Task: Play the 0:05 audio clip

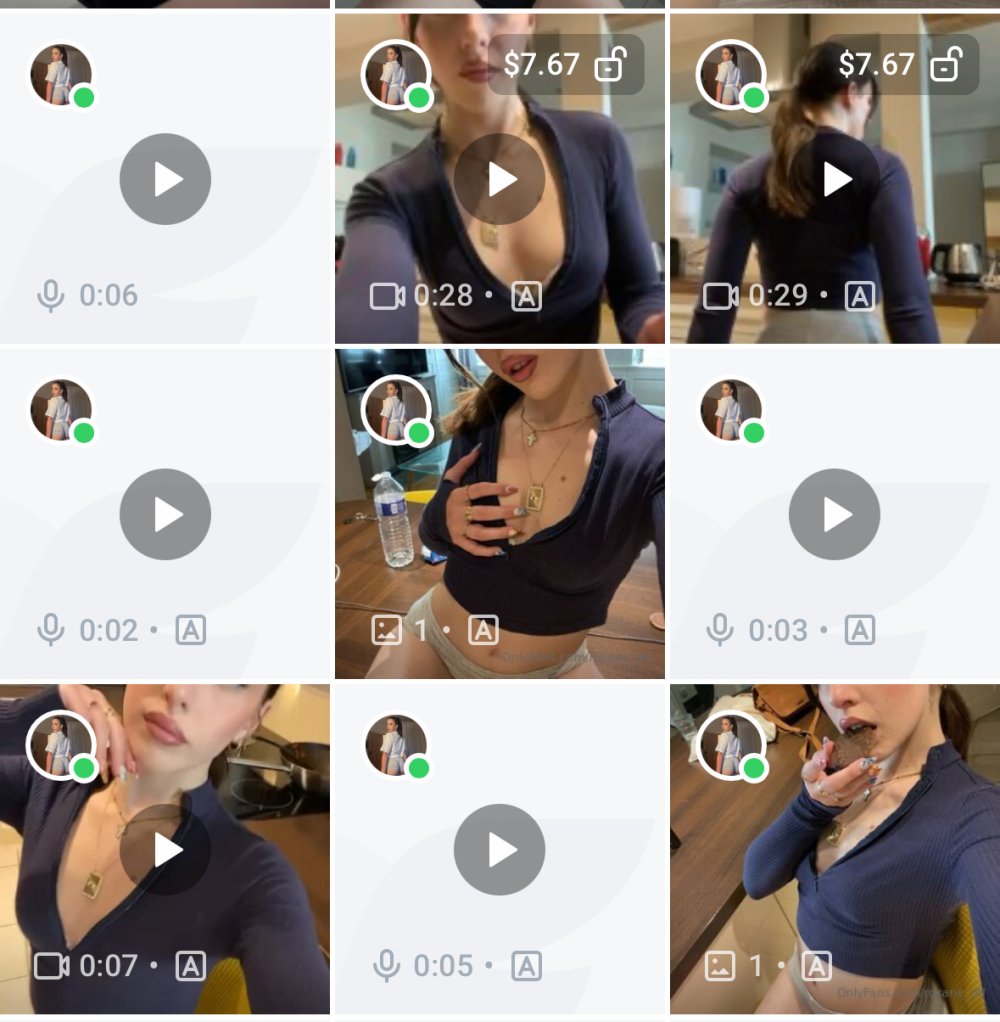Action: click(500, 850)
